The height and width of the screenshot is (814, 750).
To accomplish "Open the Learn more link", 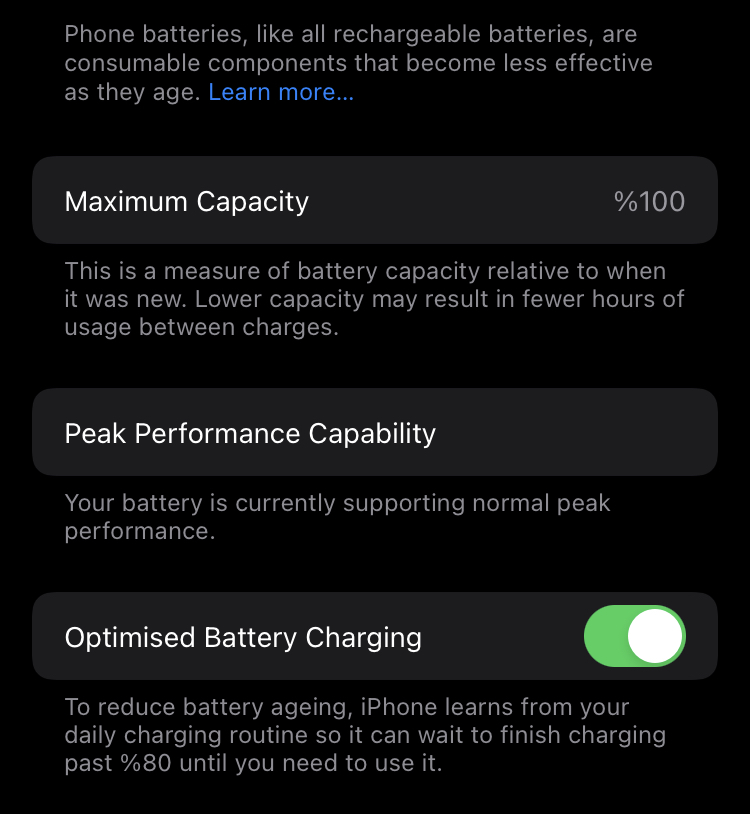I will pos(281,93).
